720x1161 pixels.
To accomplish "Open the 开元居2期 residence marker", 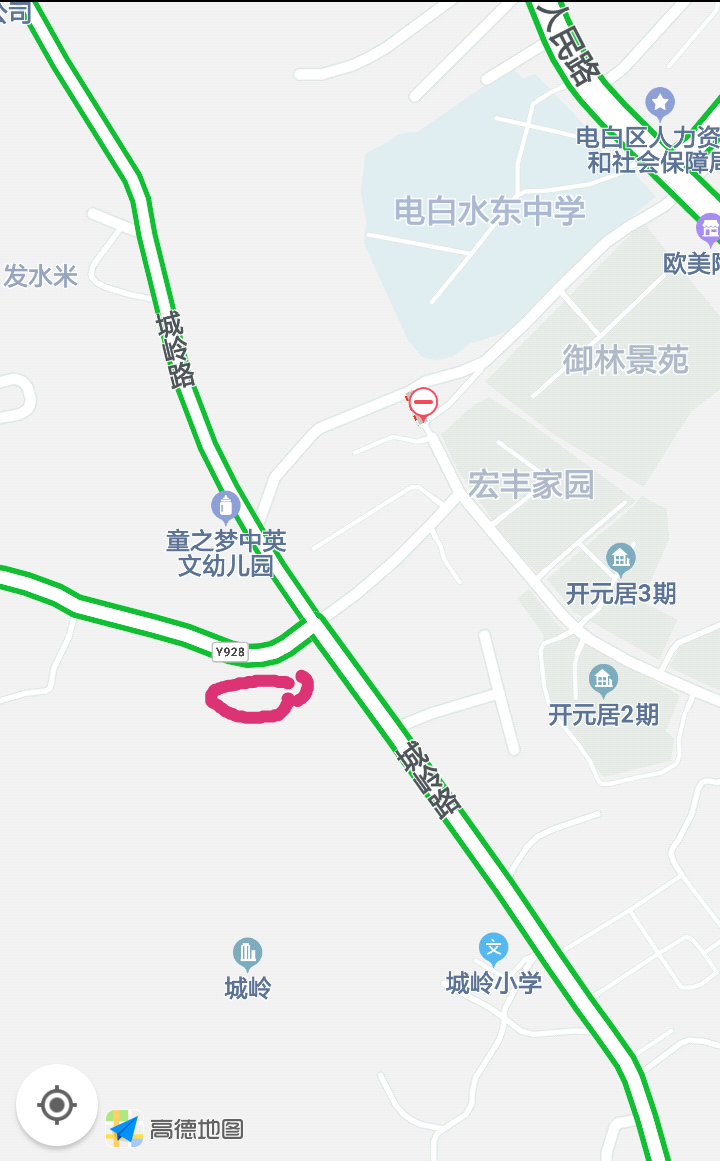I will [x=602, y=680].
